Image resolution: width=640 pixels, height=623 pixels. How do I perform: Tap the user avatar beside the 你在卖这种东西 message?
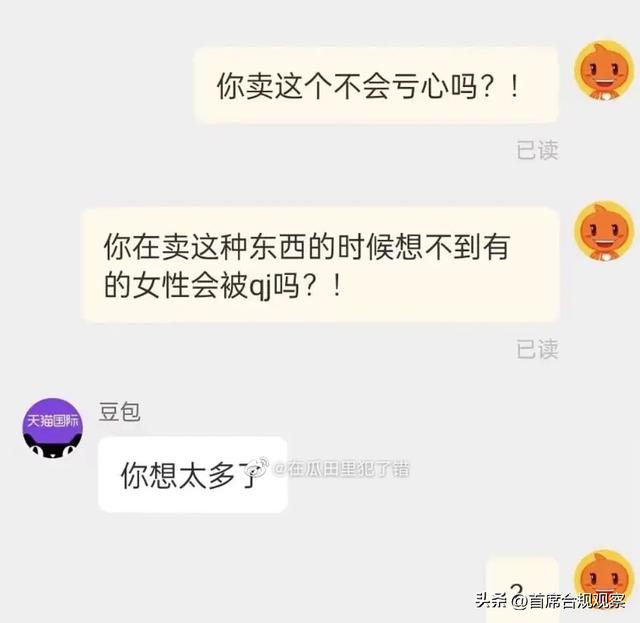pos(603,231)
